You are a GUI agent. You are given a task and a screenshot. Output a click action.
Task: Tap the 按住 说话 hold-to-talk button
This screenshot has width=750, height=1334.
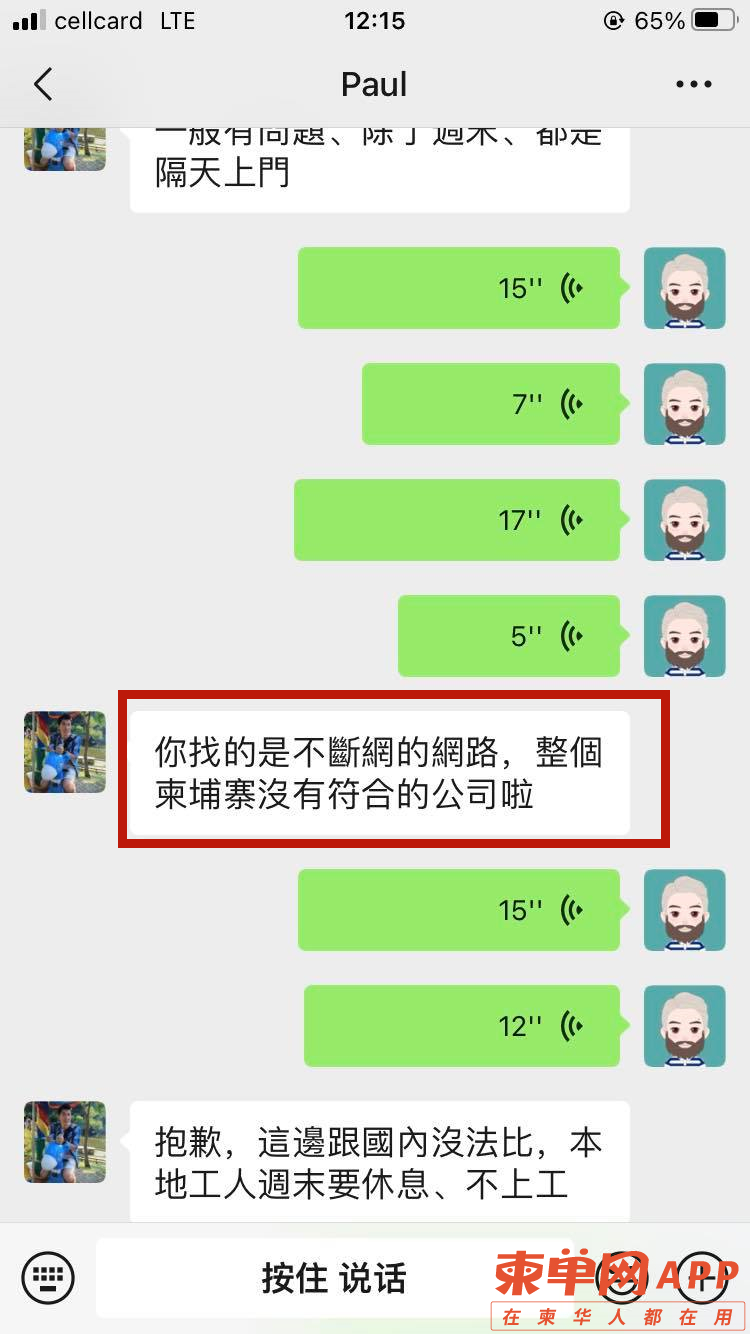(x=334, y=1277)
